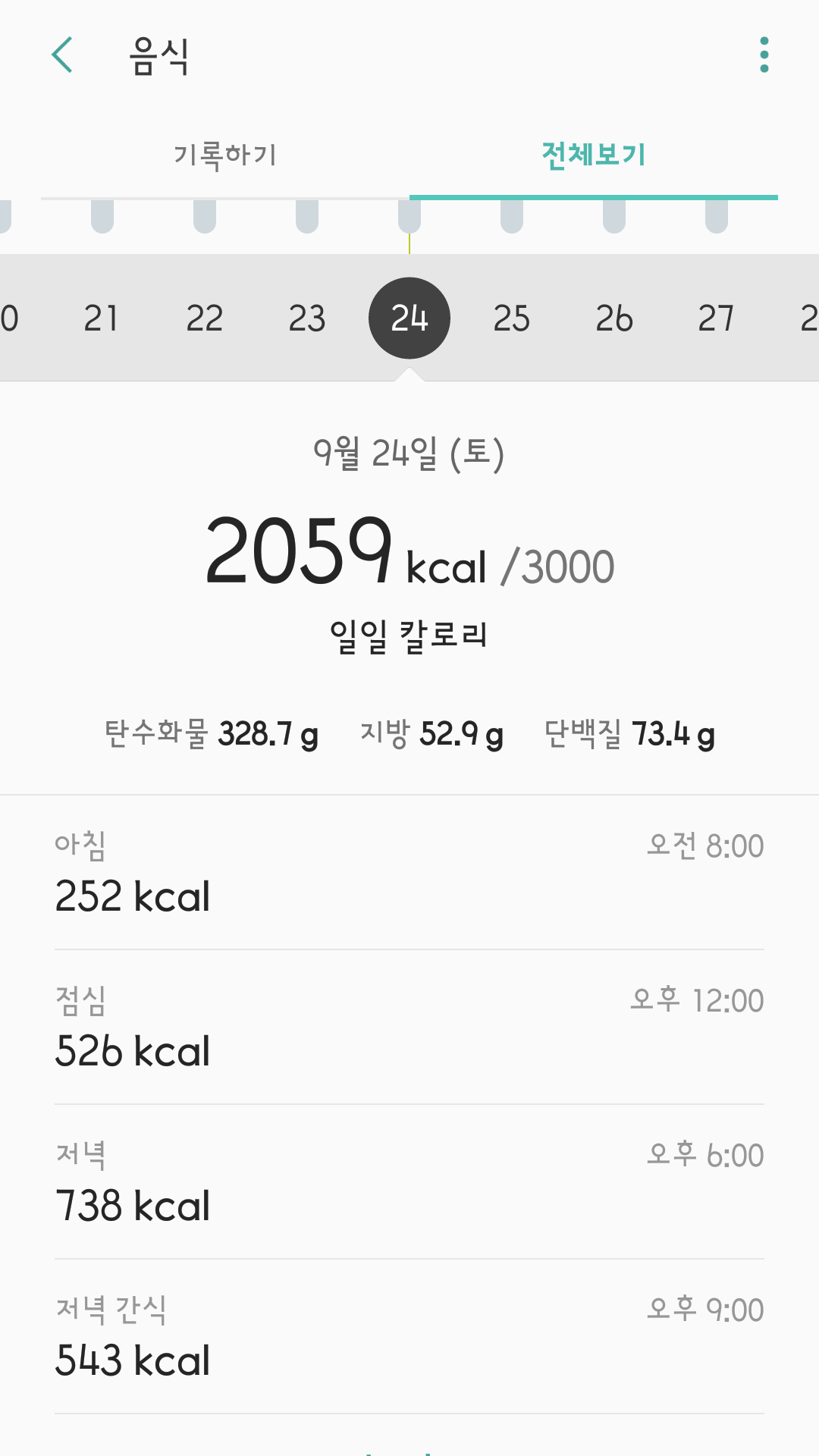
Task: Select the 전체보기 tab
Action: (x=593, y=155)
